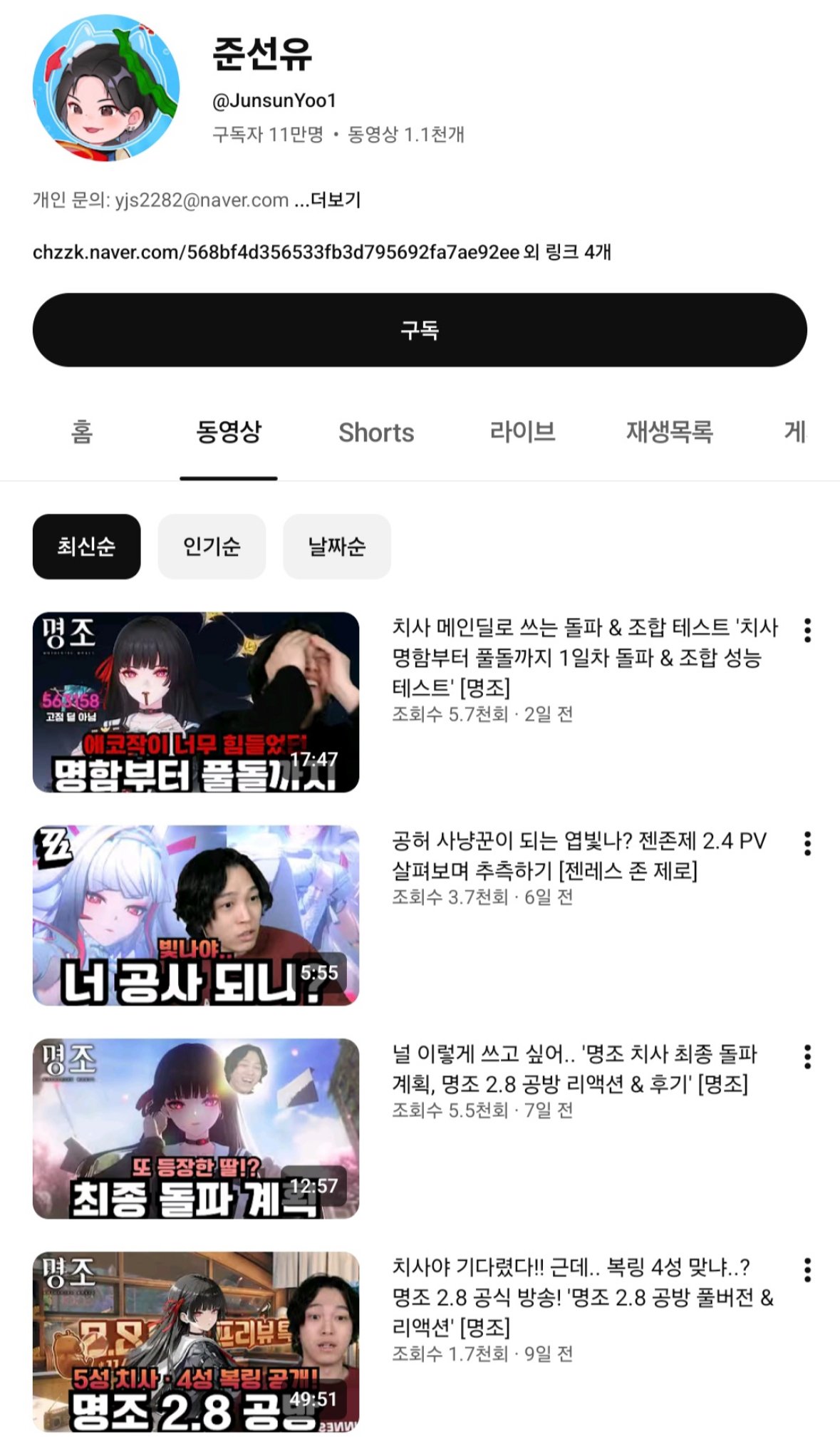Open options for 명조 2.8 공식 방송 video
Viewport: 840px width, 1439px height.
click(x=807, y=1269)
